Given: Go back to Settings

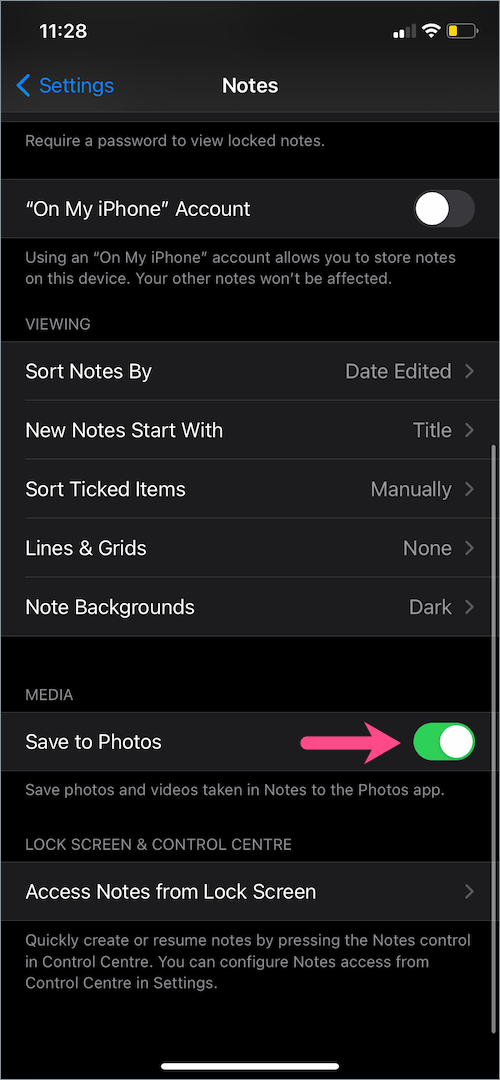Looking at the screenshot, I should pyautogui.click(x=65, y=86).
